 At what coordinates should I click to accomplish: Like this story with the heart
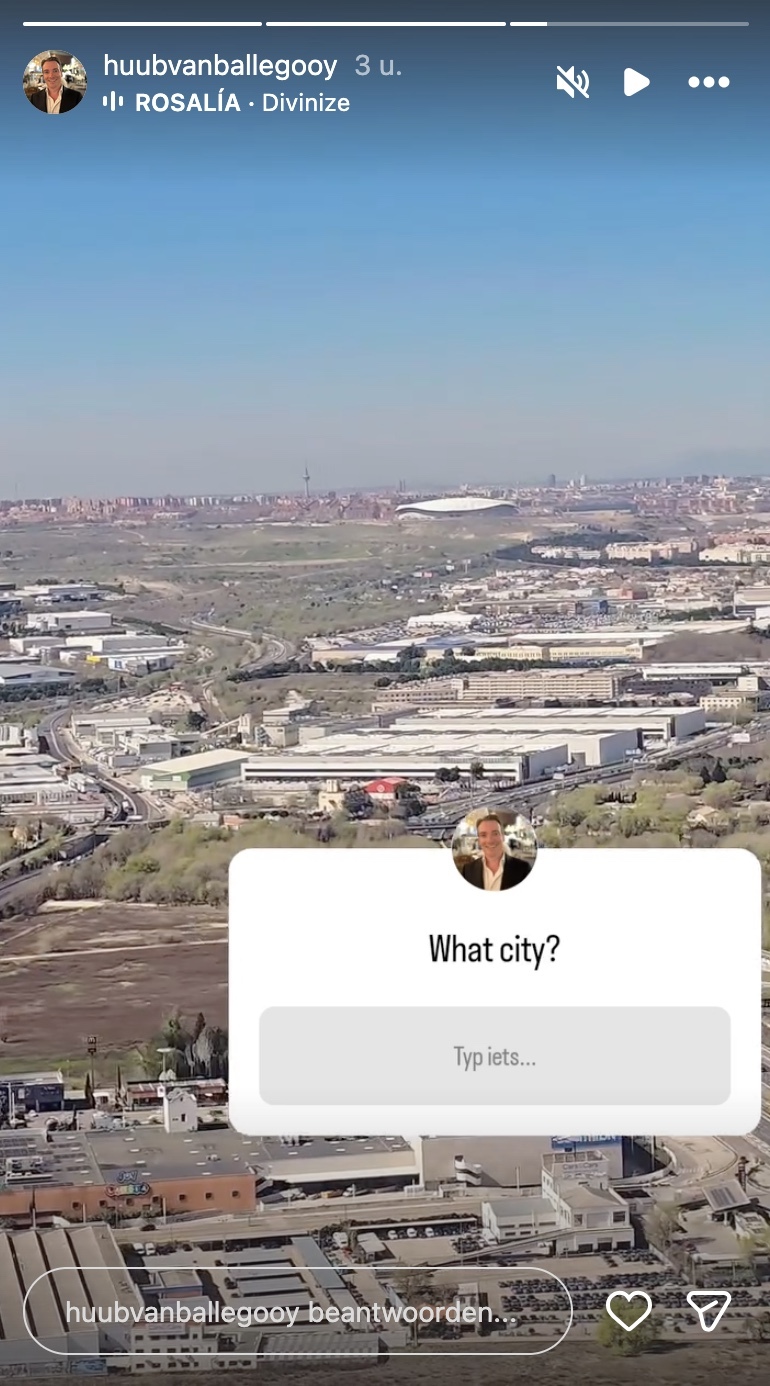click(629, 1311)
